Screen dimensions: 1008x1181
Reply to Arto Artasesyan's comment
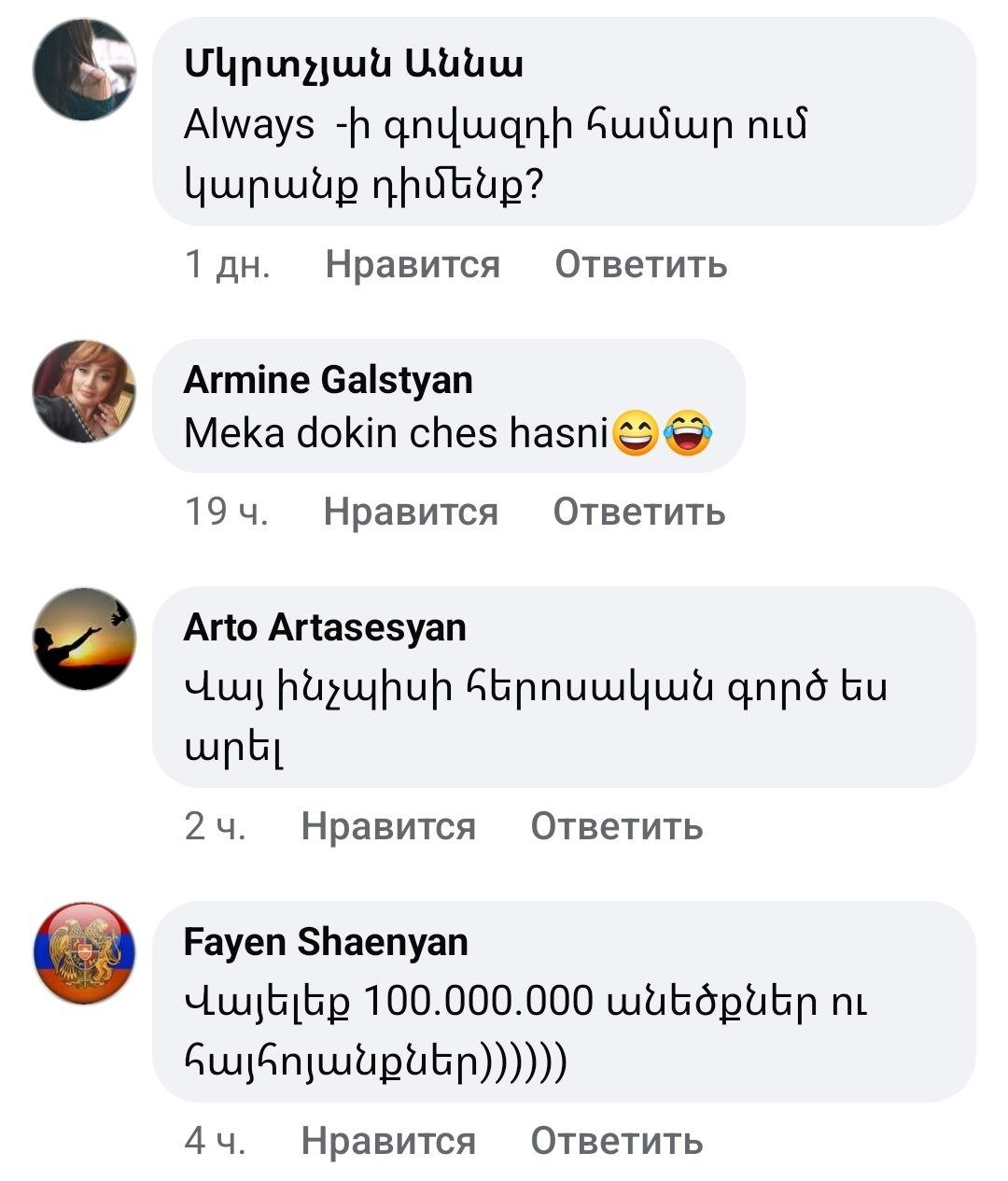click(616, 826)
